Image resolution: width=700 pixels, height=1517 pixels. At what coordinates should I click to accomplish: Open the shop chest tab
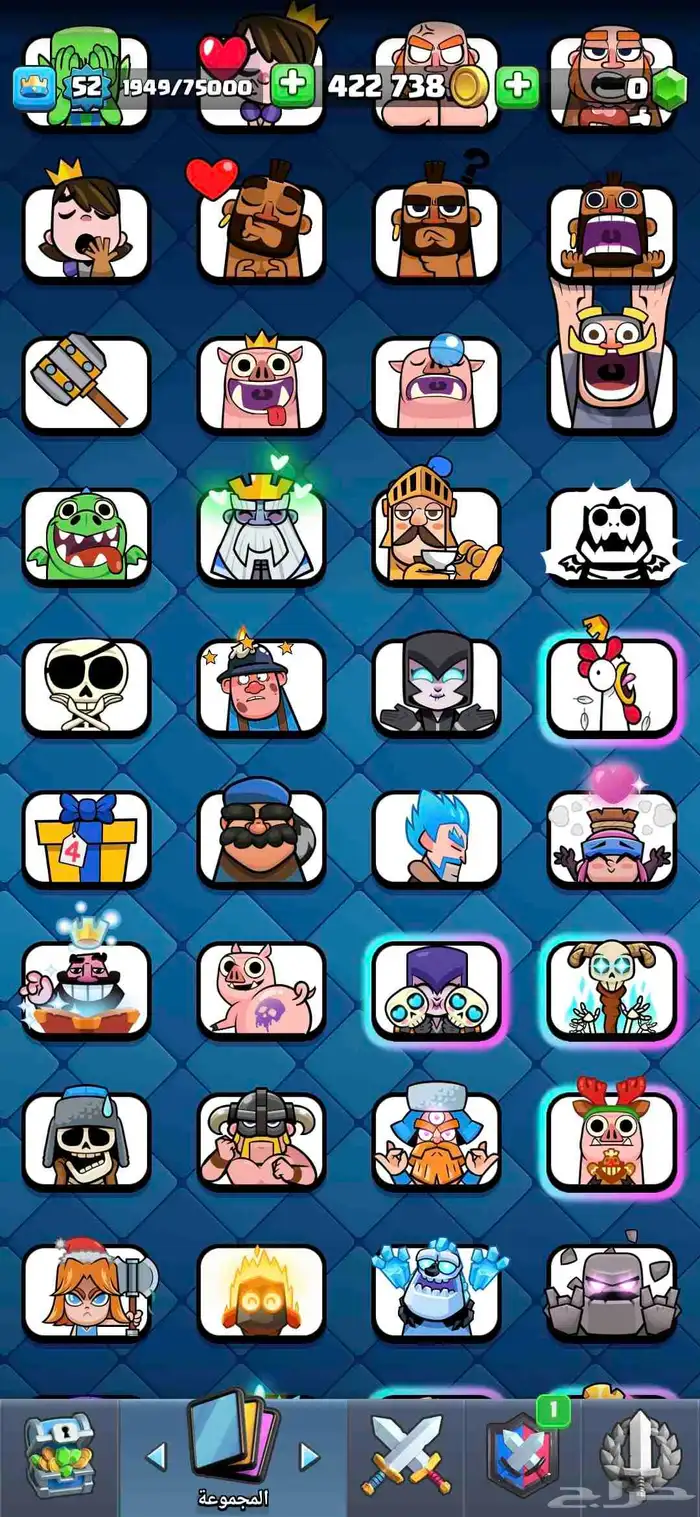pos(58,1456)
